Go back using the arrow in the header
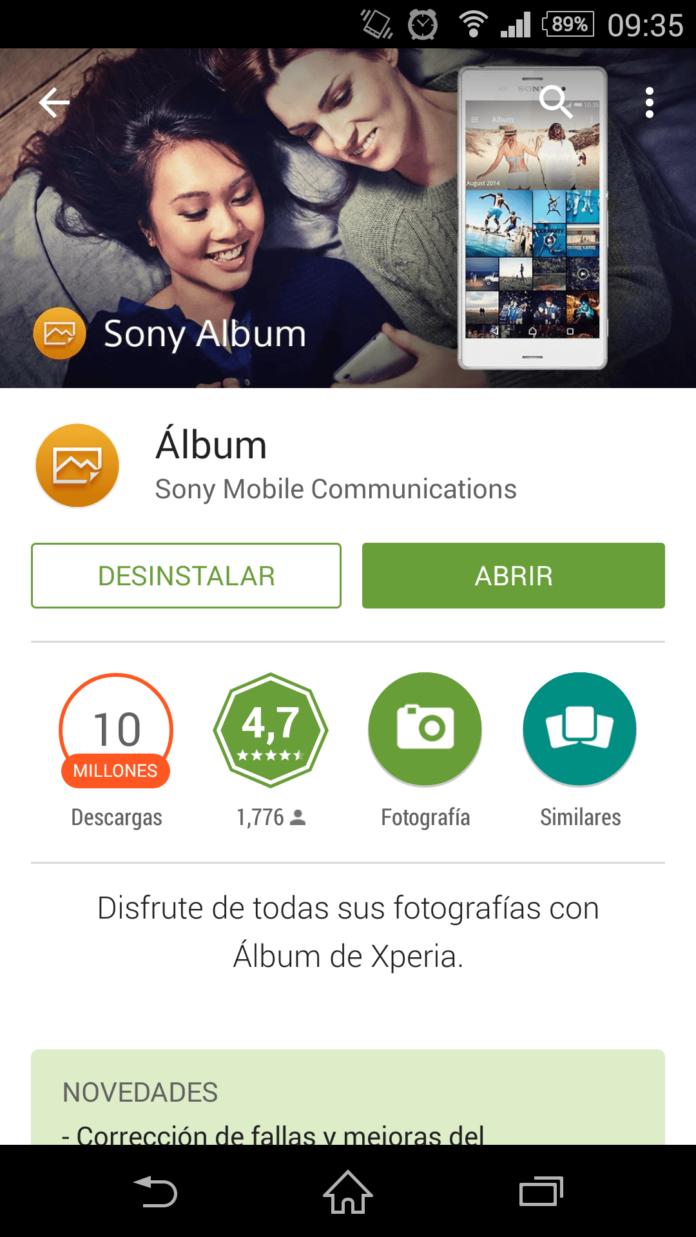696x1237 pixels. 54,102
